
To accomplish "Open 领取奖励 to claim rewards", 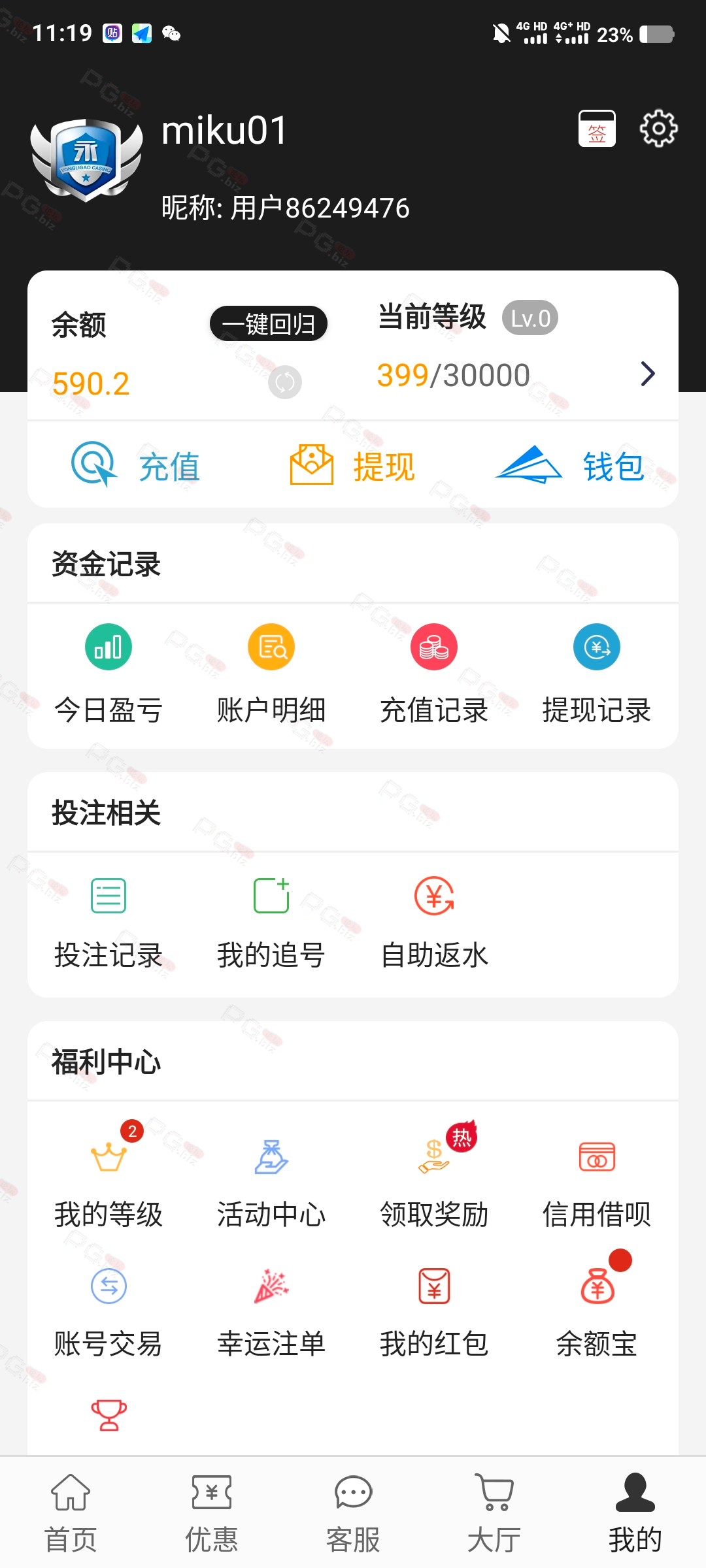I will coord(434,1176).
